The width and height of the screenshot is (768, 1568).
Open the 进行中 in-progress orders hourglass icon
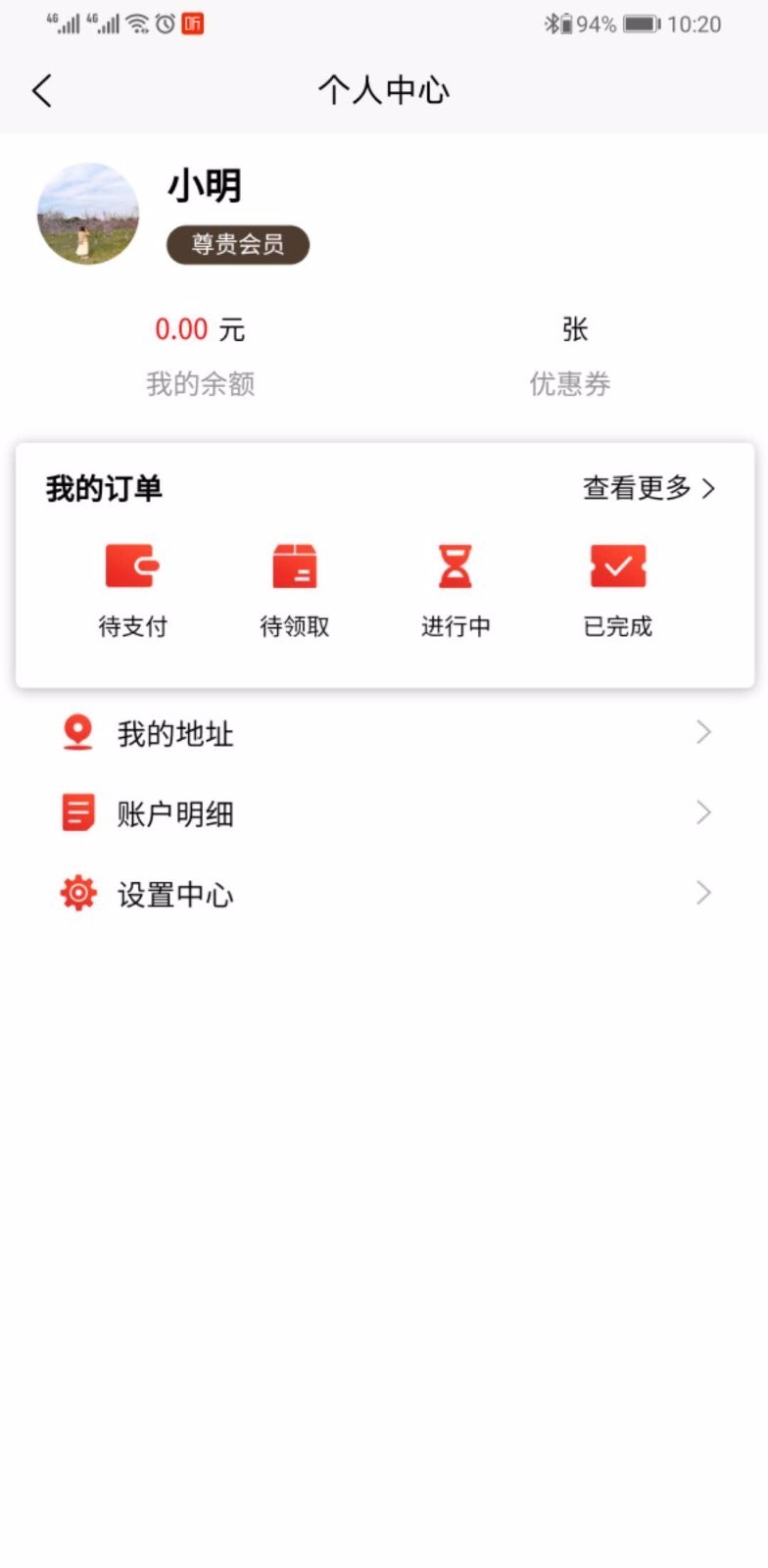coord(455,565)
